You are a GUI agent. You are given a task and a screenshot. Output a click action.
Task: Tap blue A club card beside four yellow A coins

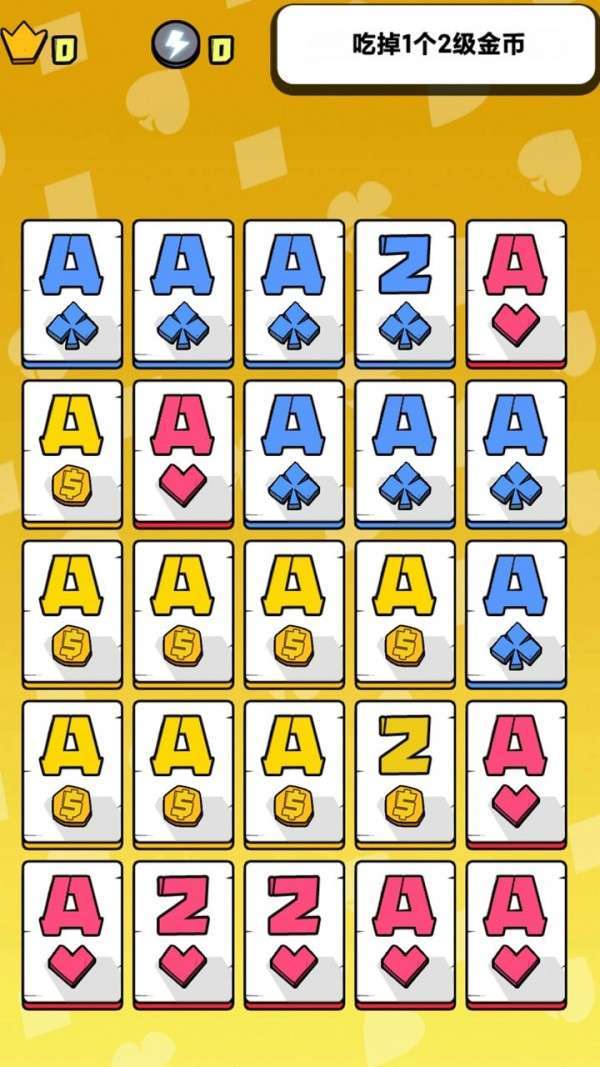tap(516, 614)
